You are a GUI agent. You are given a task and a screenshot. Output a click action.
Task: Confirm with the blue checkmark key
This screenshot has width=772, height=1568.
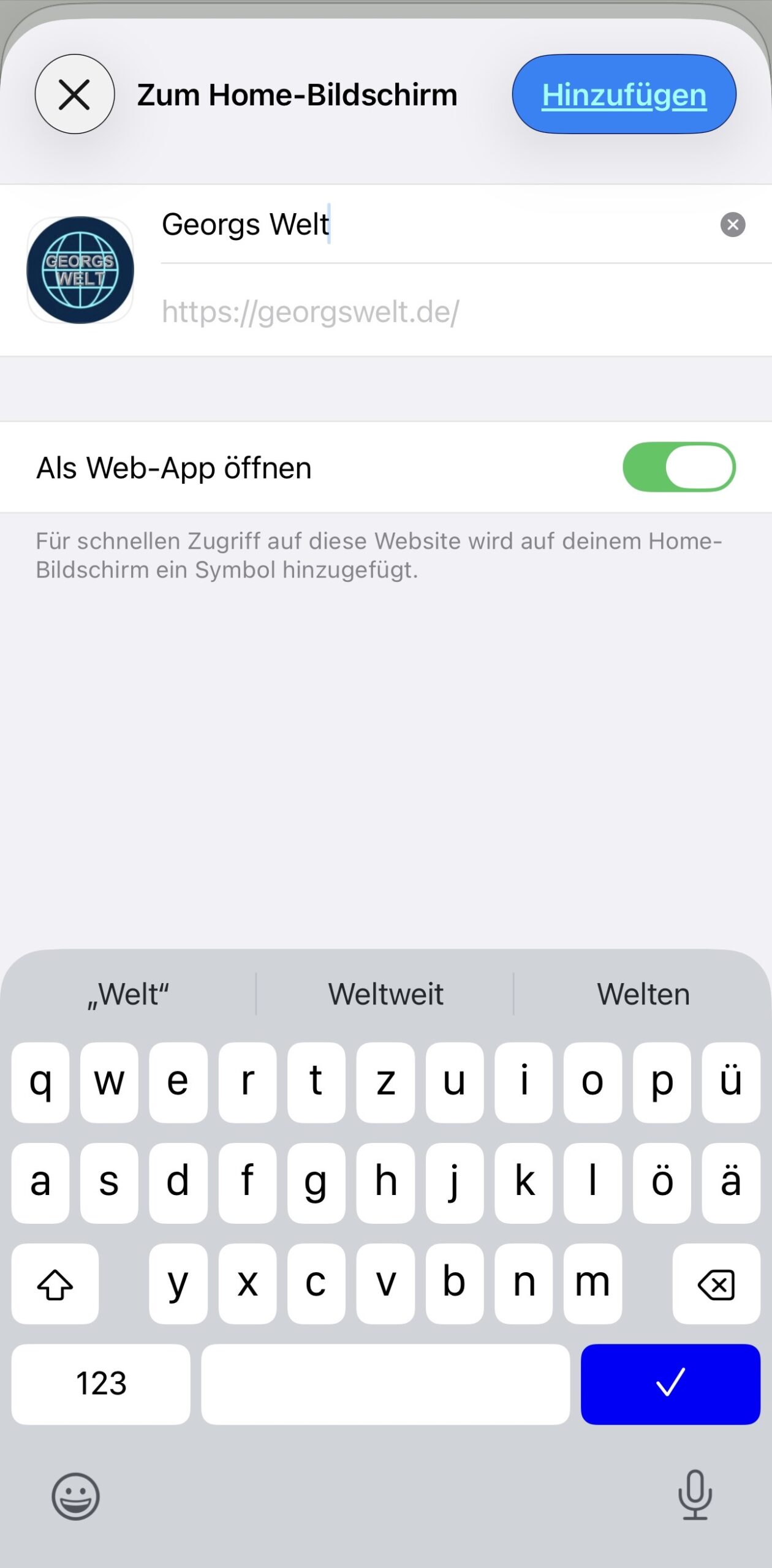[x=670, y=1384]
